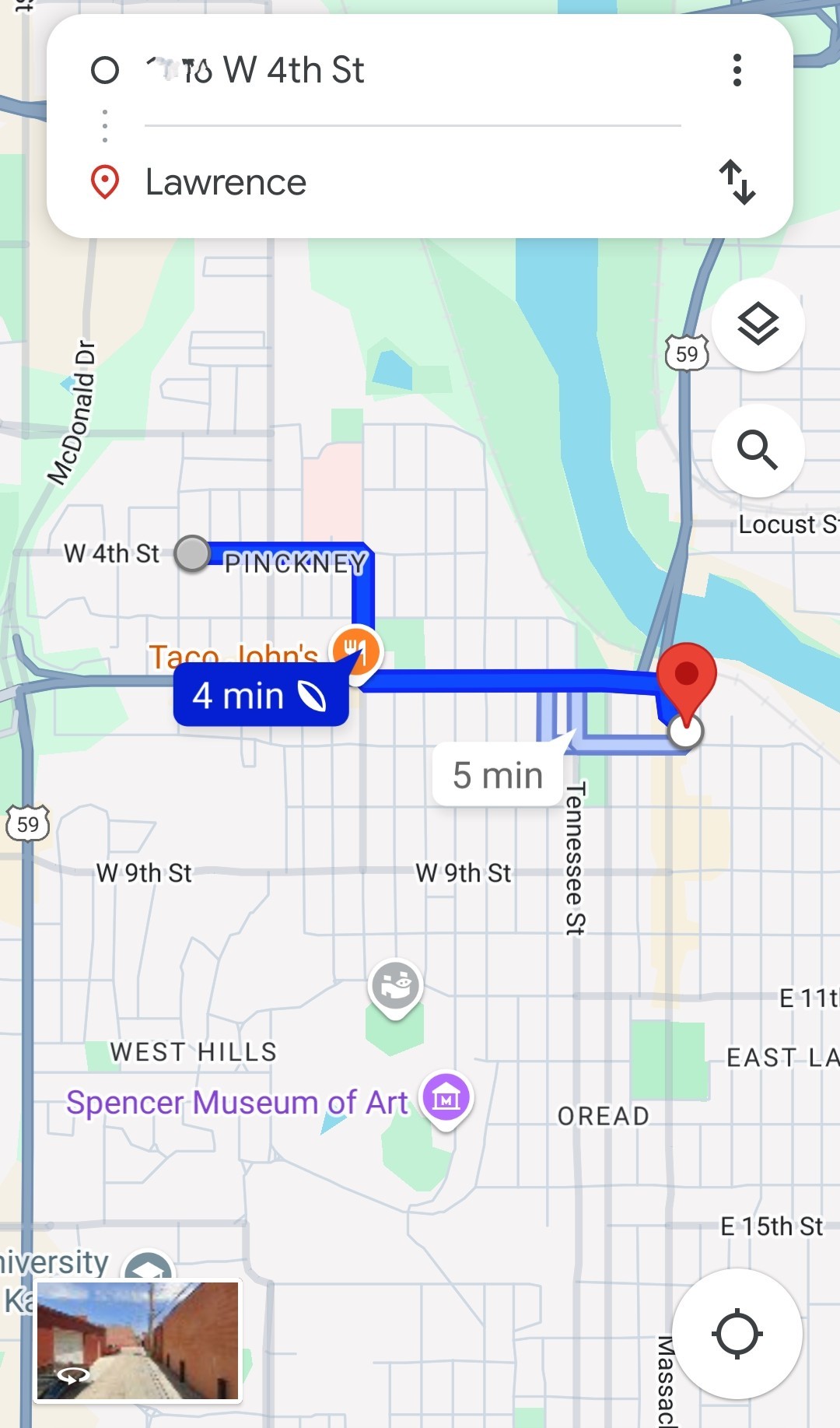The image size is (840, 1428).
Task: Open Taco John's restaurant marker
Action: [x=356, y=650]
